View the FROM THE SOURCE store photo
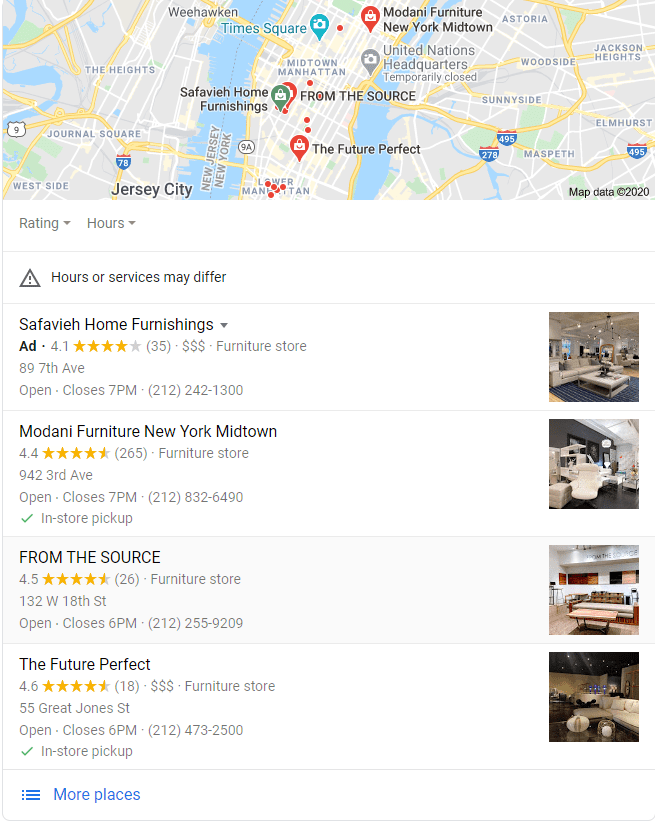 point(593,590)
